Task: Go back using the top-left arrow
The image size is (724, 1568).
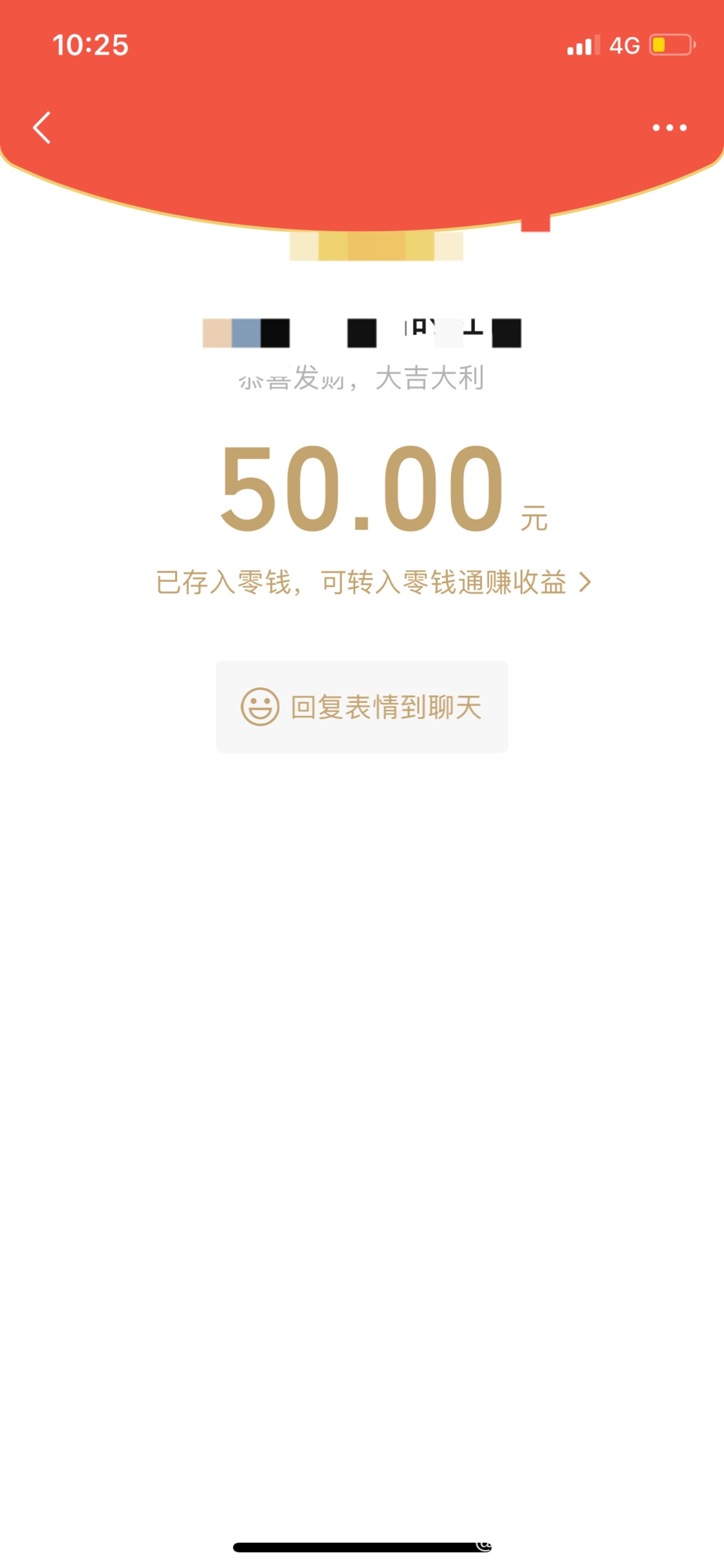Action: [42, 127]
